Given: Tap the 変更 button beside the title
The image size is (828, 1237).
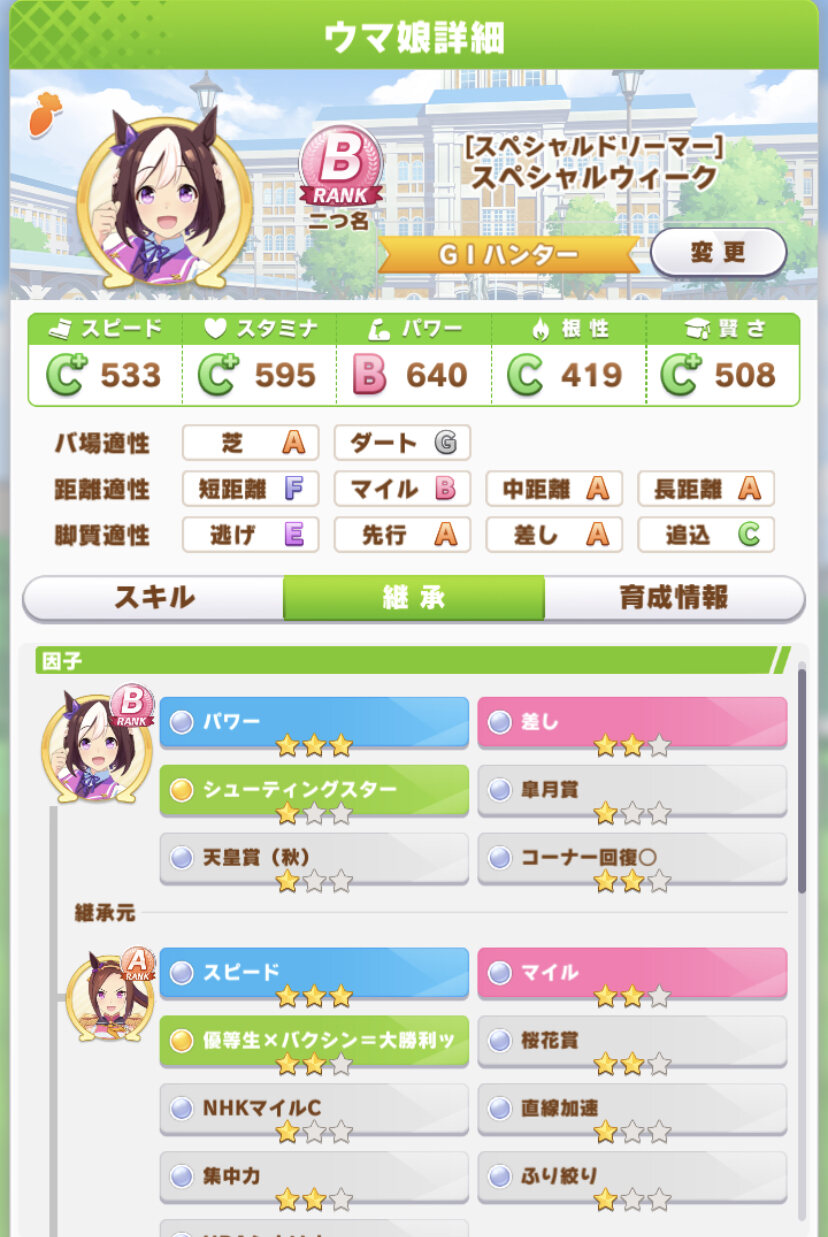Looking at the screenshot, I should [718, 252].
